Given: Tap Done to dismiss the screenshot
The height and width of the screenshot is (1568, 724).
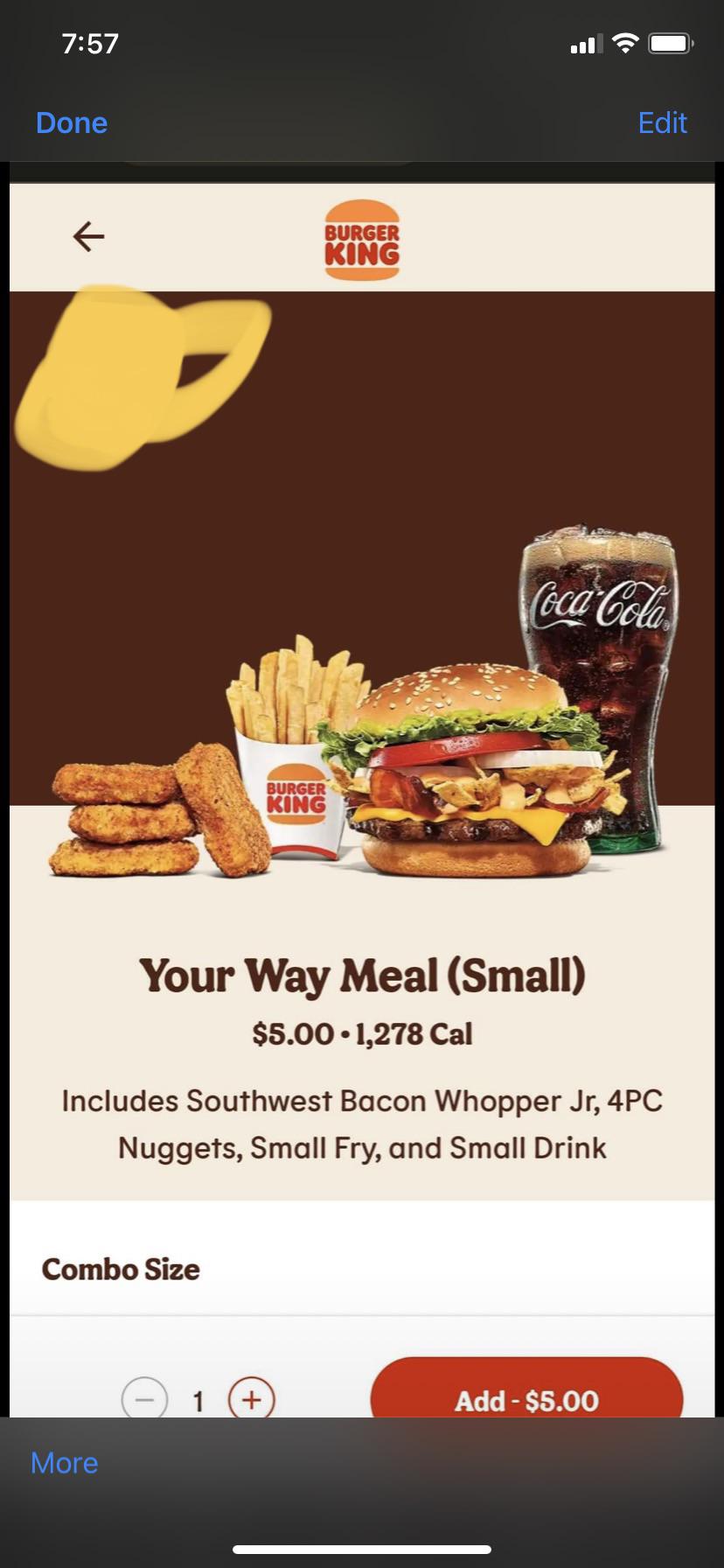Looking at the screenshot, I should click(x=71, y=122).
